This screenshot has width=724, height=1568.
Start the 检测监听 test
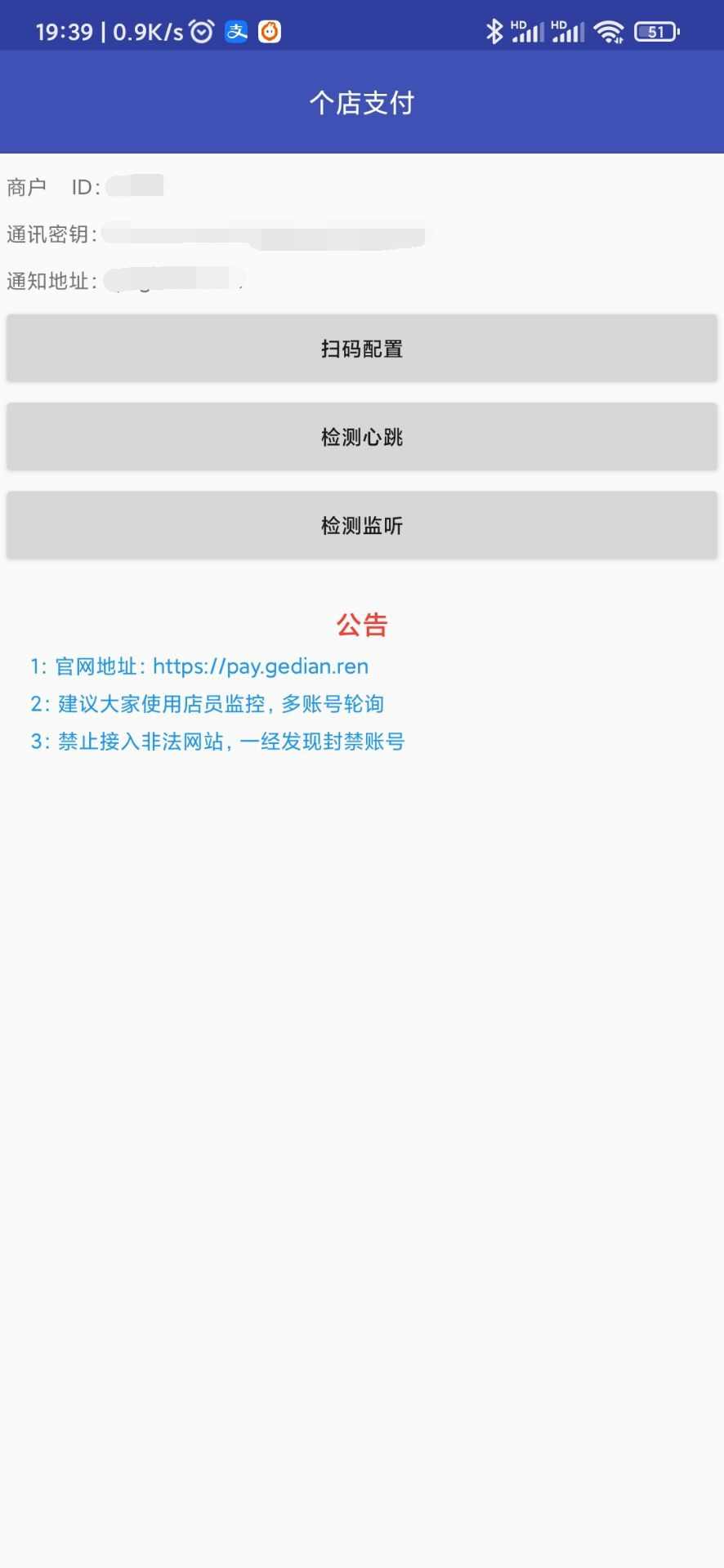click(362, 525)
